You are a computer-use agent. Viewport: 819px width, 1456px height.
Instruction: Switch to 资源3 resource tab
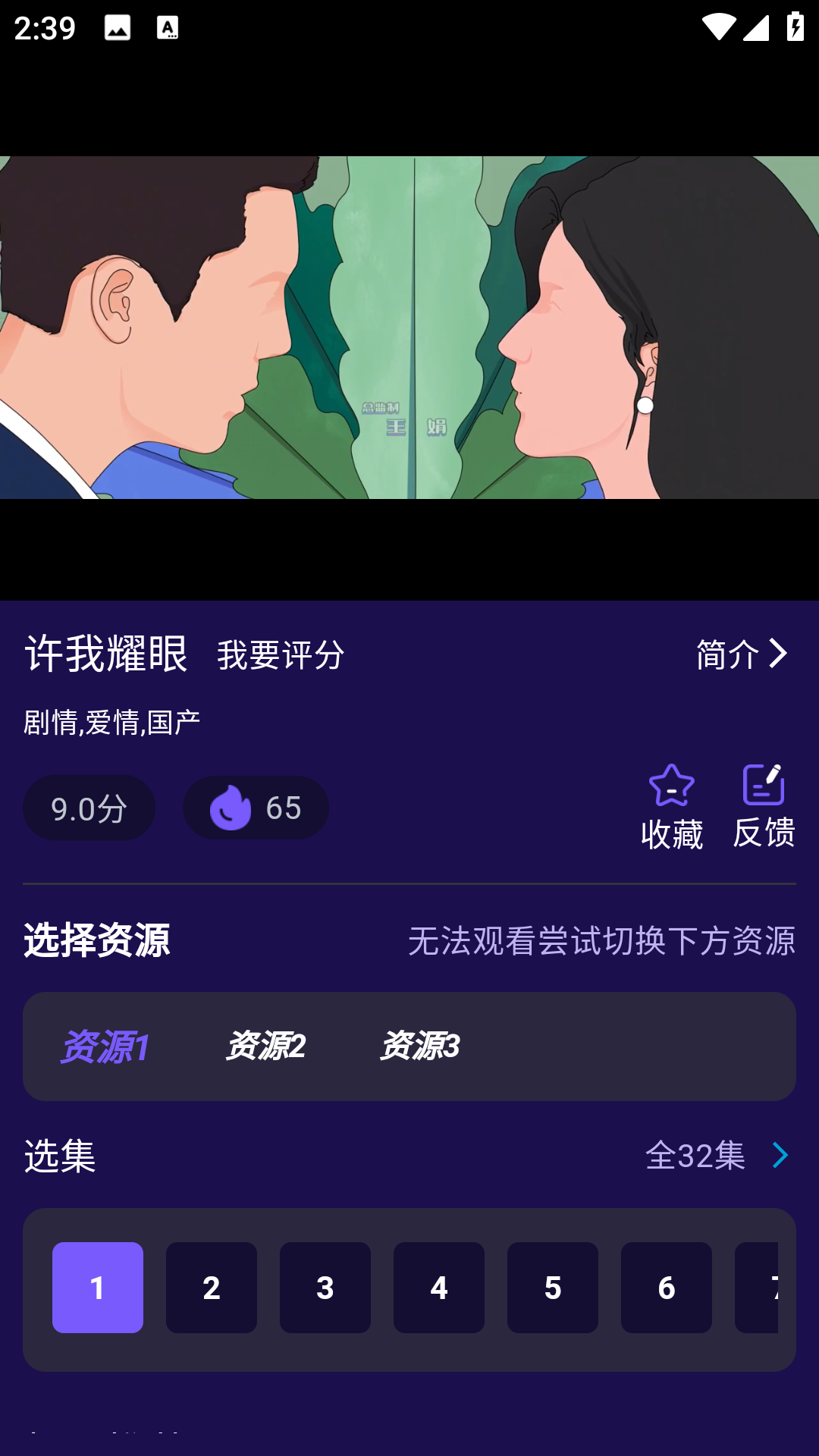coord(419,1046)
